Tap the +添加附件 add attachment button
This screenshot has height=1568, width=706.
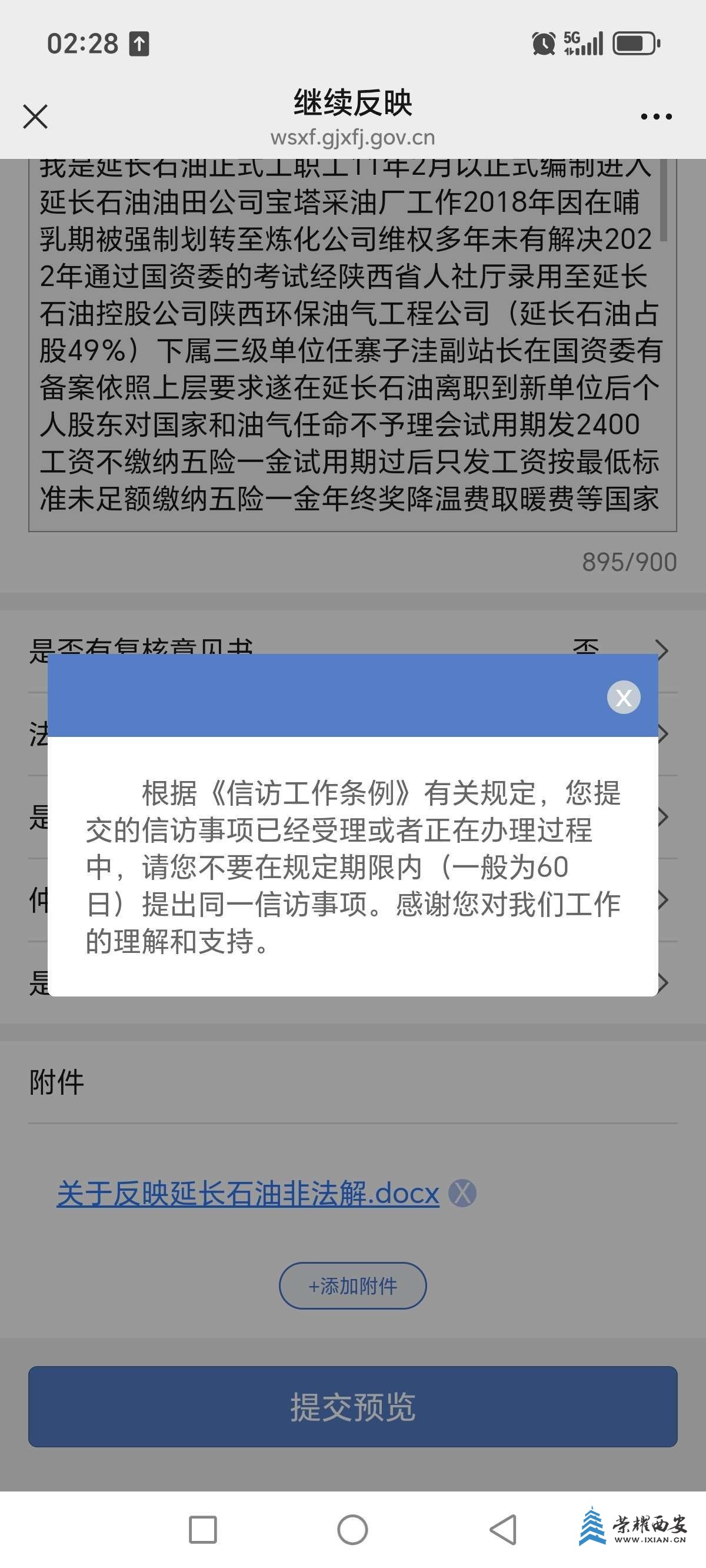coord(352,1285)
